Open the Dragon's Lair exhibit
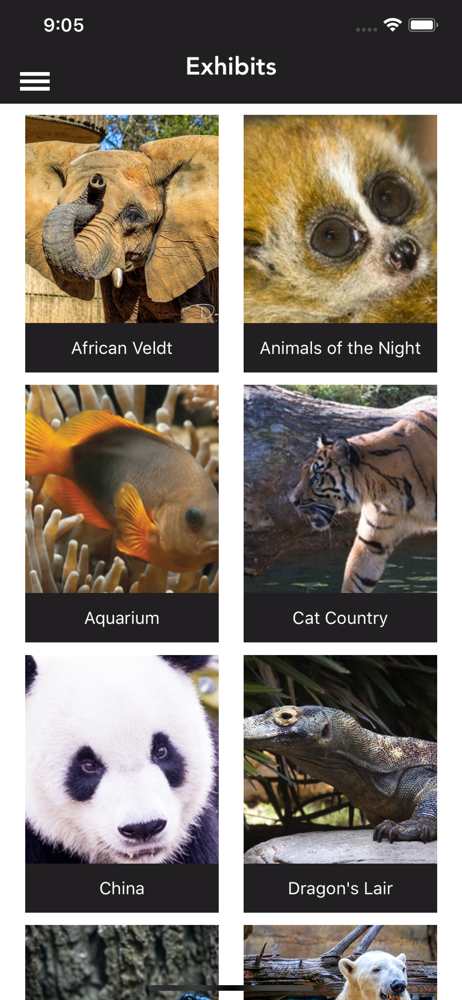The image size is (462, 1000). (340, 784)
